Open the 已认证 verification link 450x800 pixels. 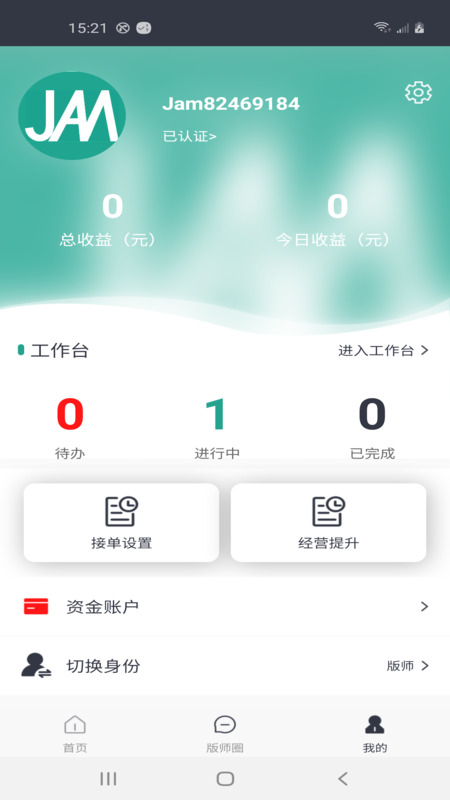point(189,136)
